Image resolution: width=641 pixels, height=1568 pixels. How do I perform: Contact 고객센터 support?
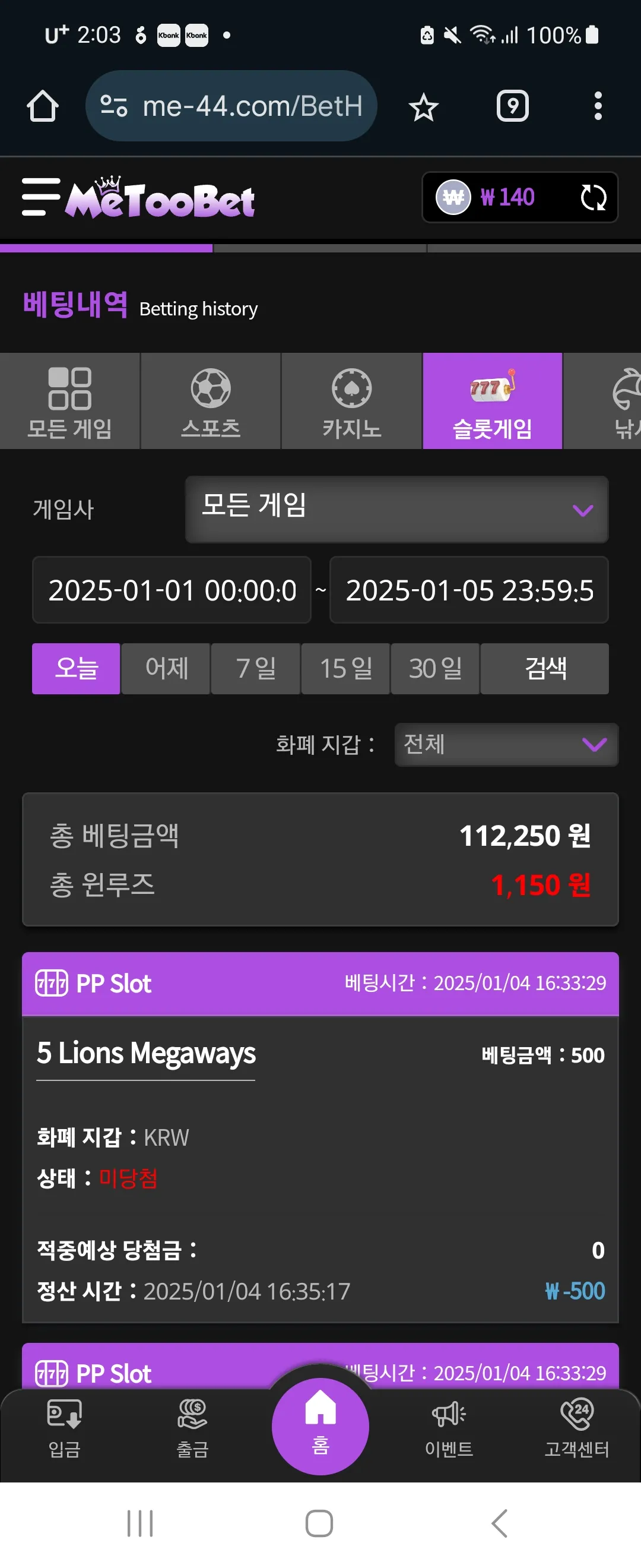(x=576, y=1427)
